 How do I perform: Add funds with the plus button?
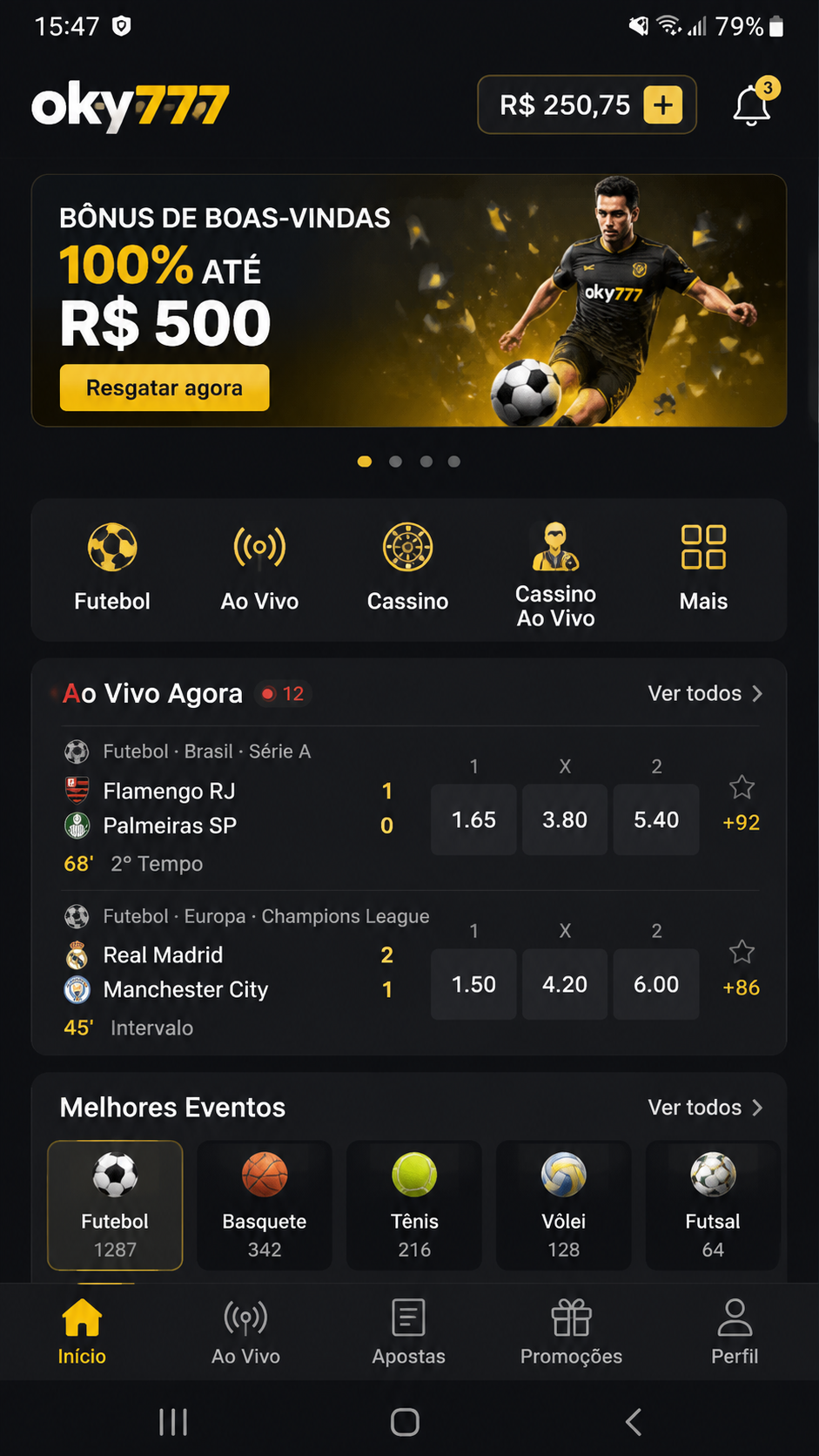coord(663,105)
